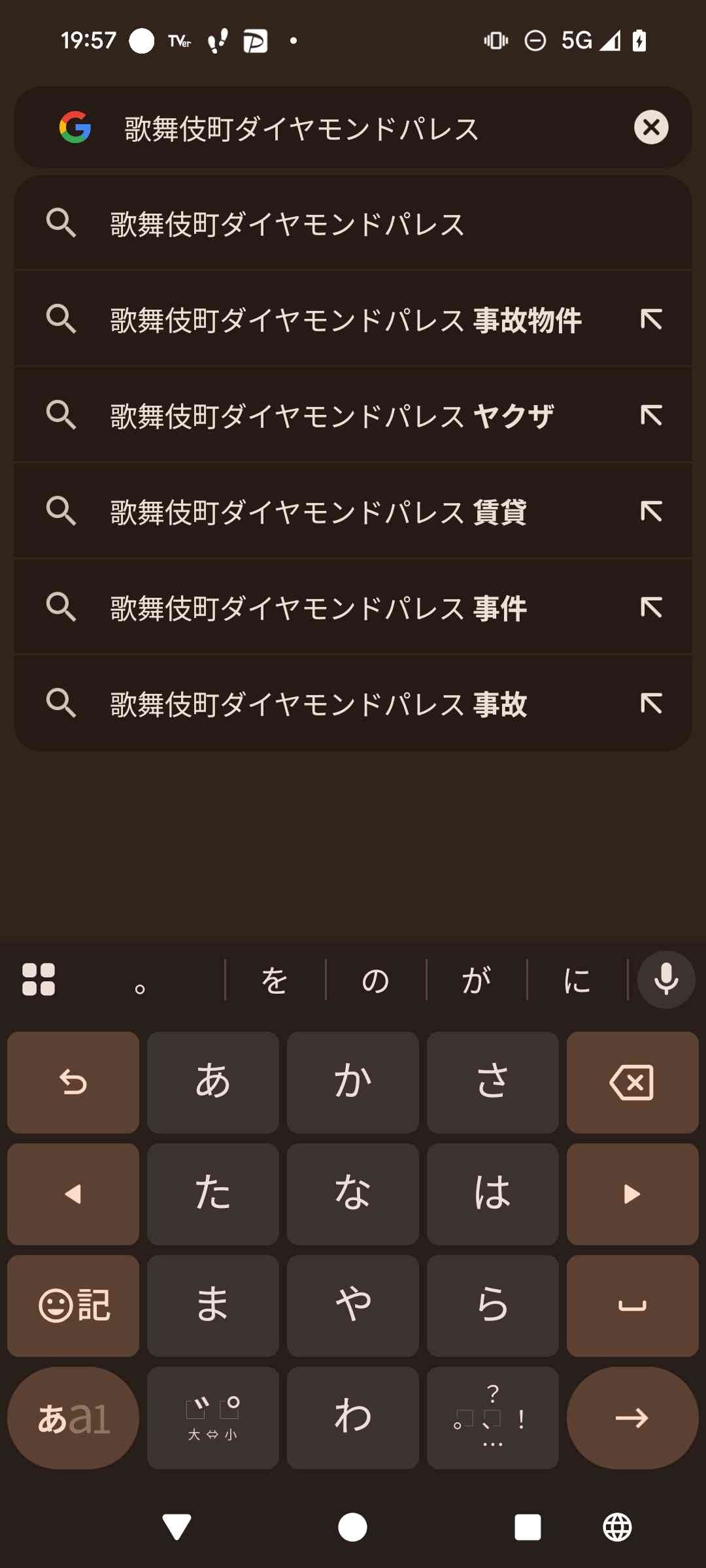Image resolution: width=706 pixels, height=1568 pixels.
Task: Delete a character with the backspace key
Action: pos(632,1083)
